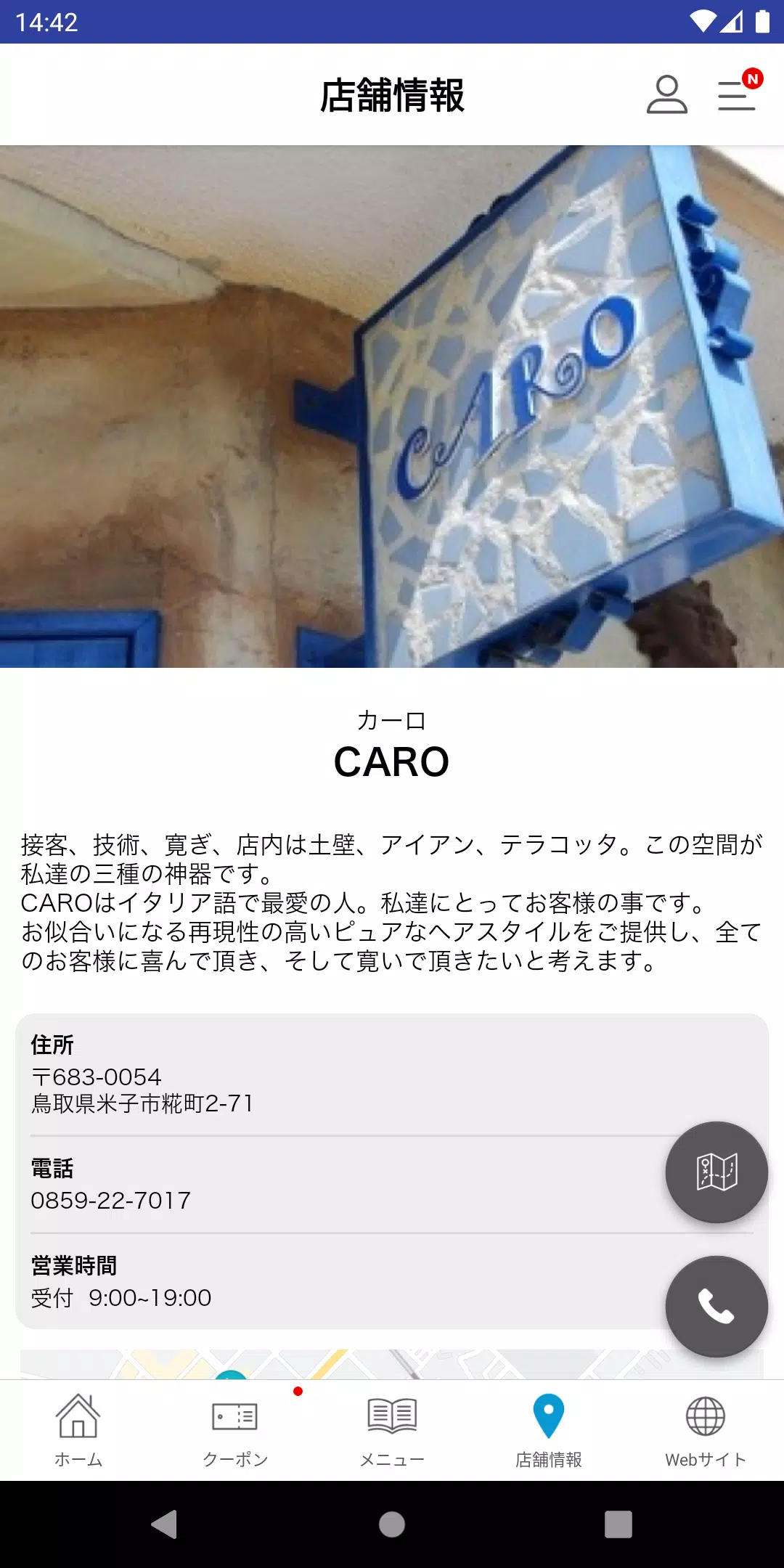The width and height of the screenshot is (784, 1568).
Task: Open the user profile icon
Action: pos(666,95)
